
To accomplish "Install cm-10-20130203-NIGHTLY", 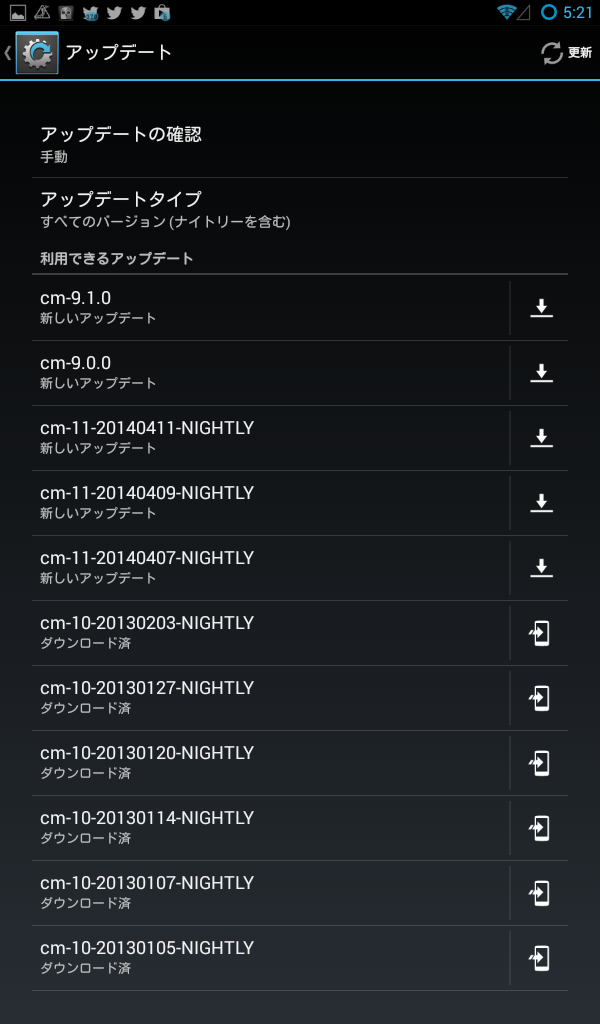I will (x=541, y=633).
